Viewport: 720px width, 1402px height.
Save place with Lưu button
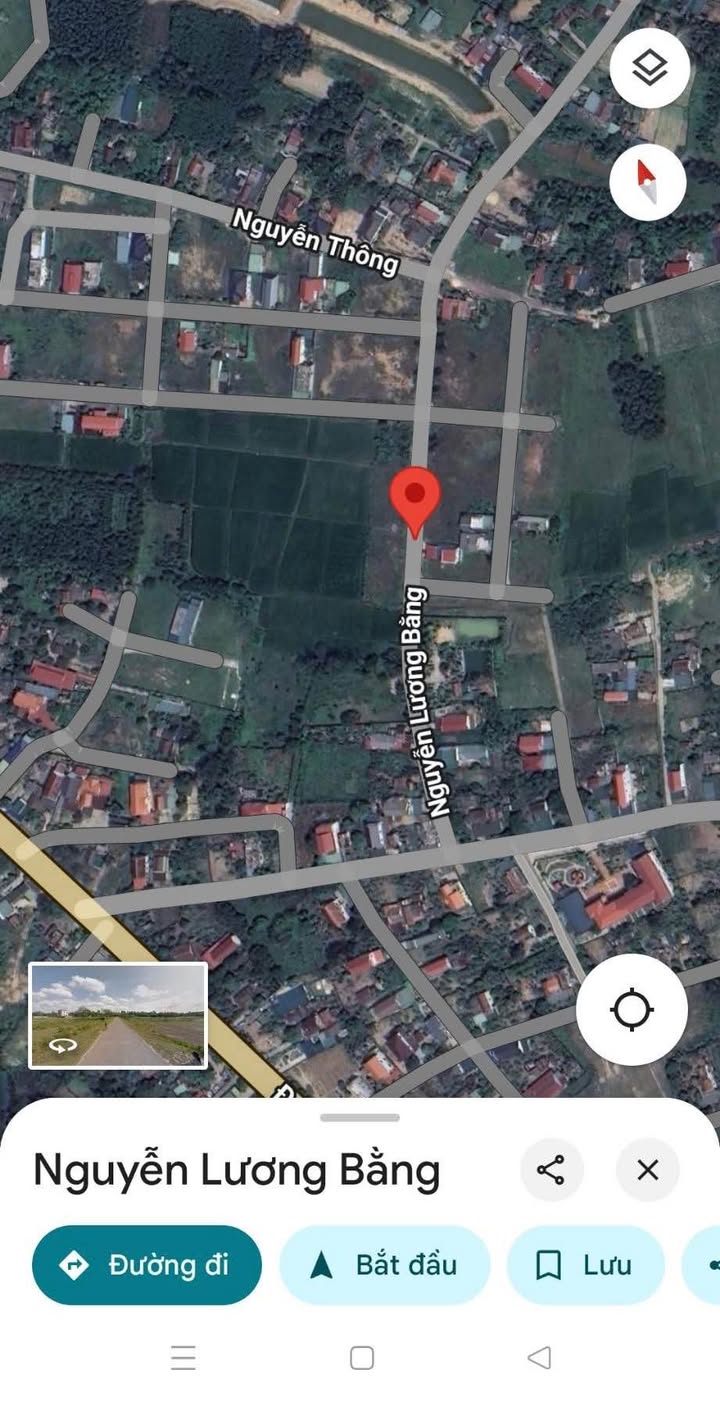click(586, 1265)
